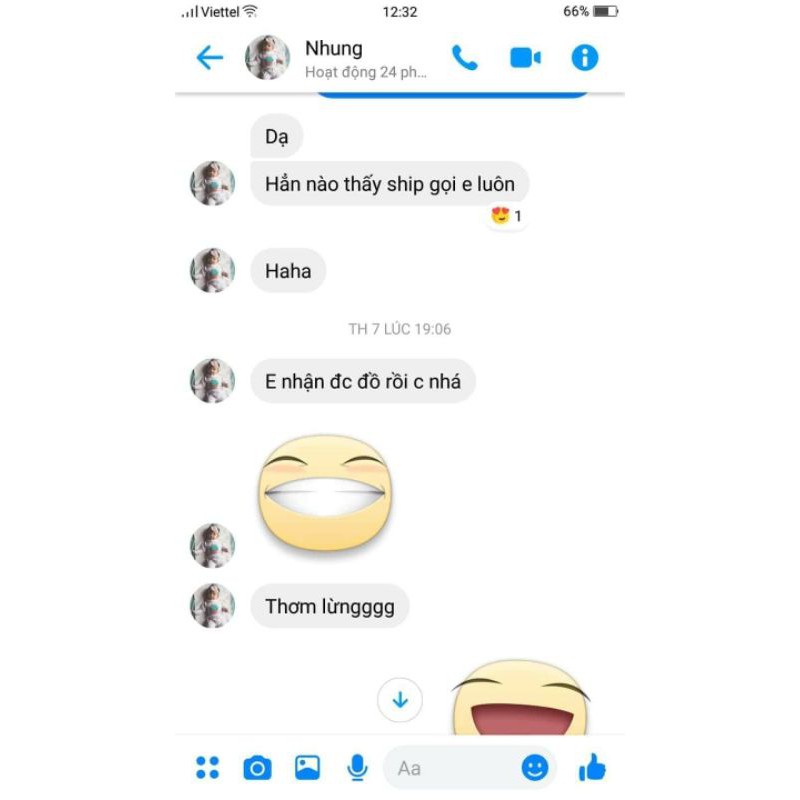The width and height of the screenshot is (800, 800).
Task: Start a voice call with Nhung
Action: (465, 58)
